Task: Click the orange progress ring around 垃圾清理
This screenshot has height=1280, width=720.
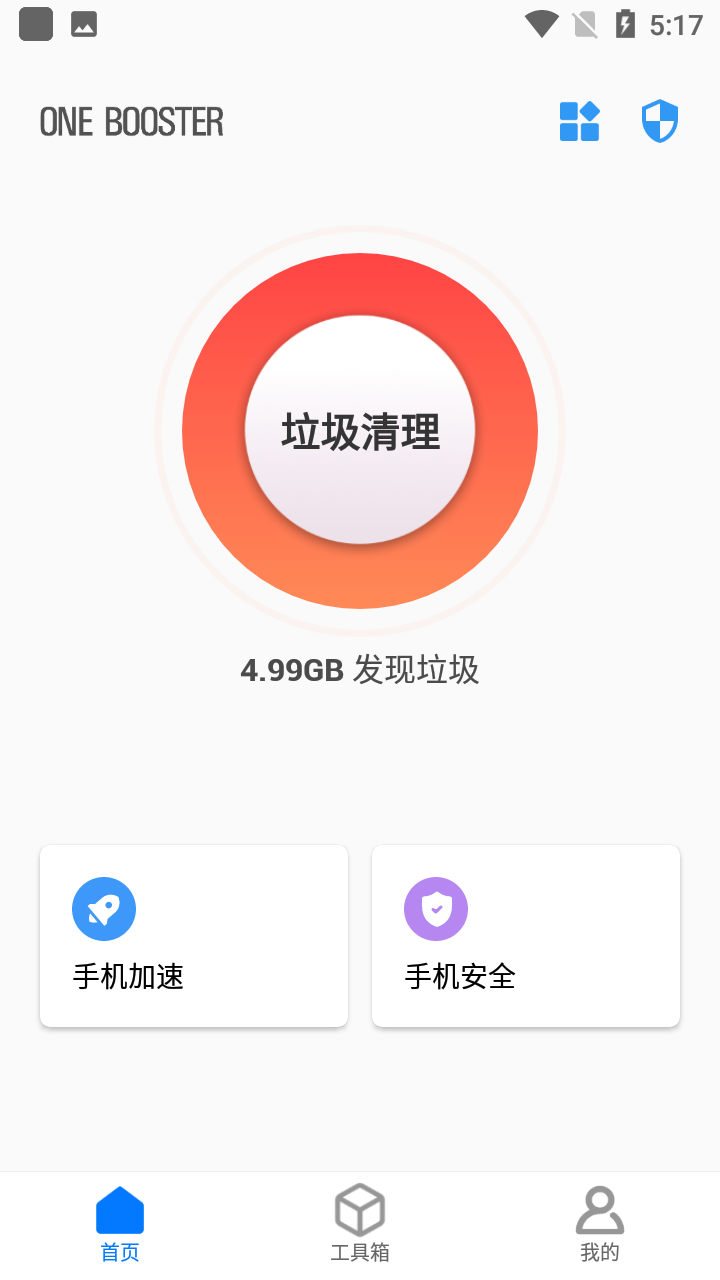Action: click(x=359, y=287)
